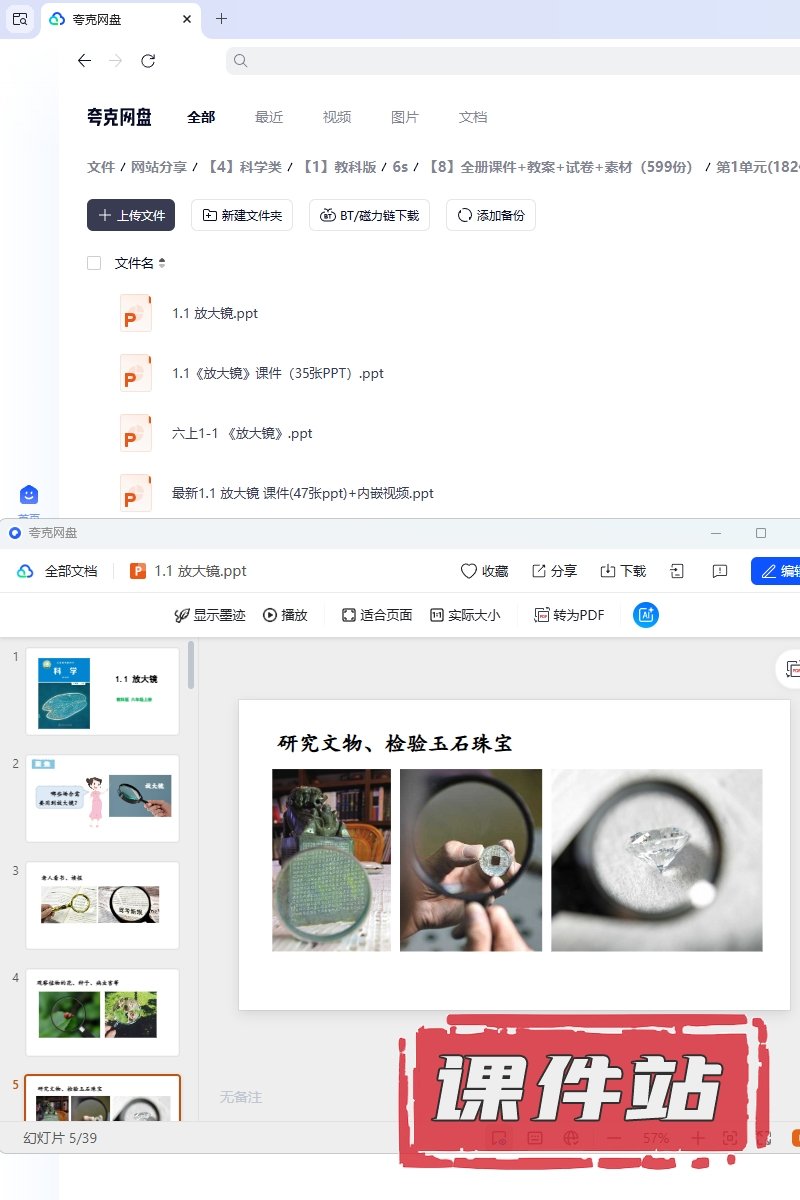800x1200 pixels.
Task: Choose 适合页面 view
Action: [377, 615]
